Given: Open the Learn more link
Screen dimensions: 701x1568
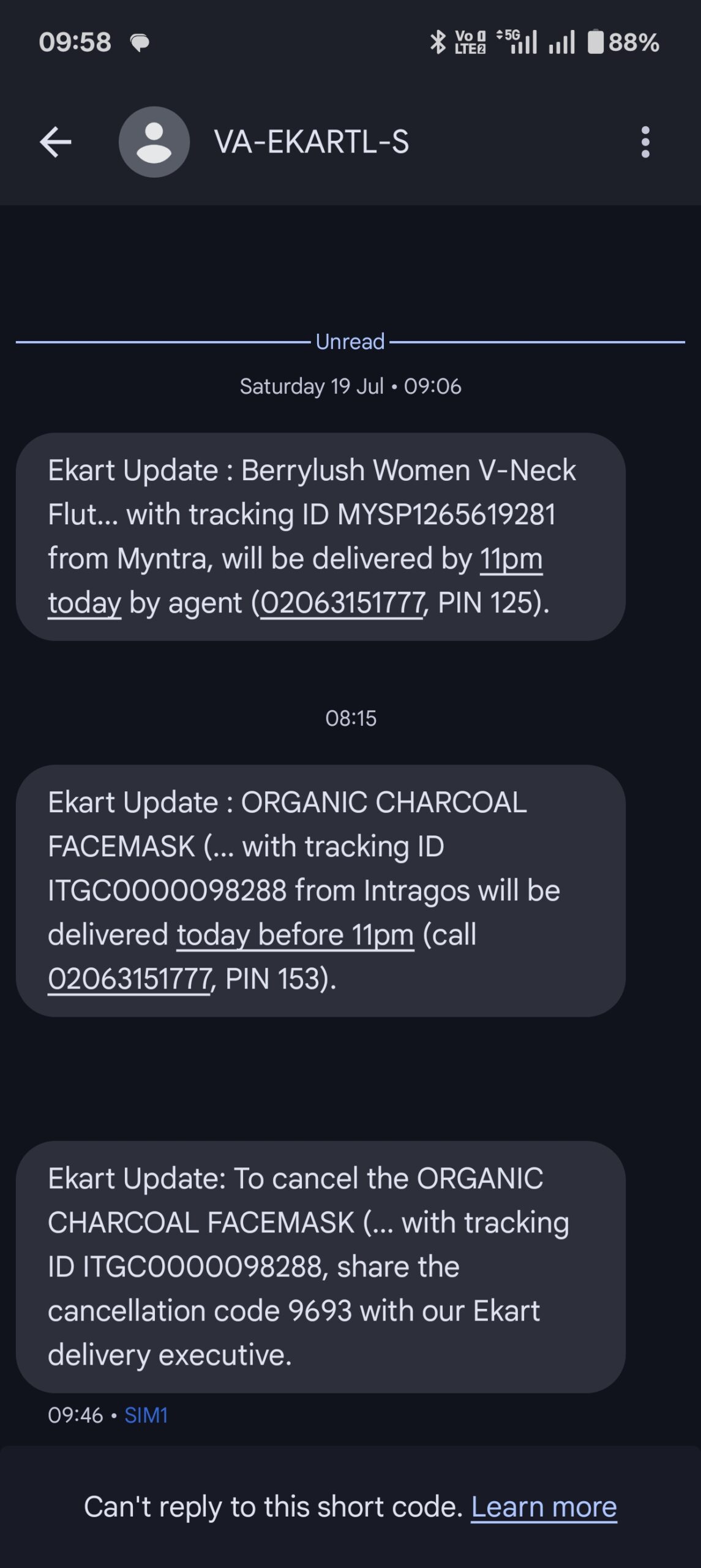Looking at the screenshot, I should coord(544,1507).
